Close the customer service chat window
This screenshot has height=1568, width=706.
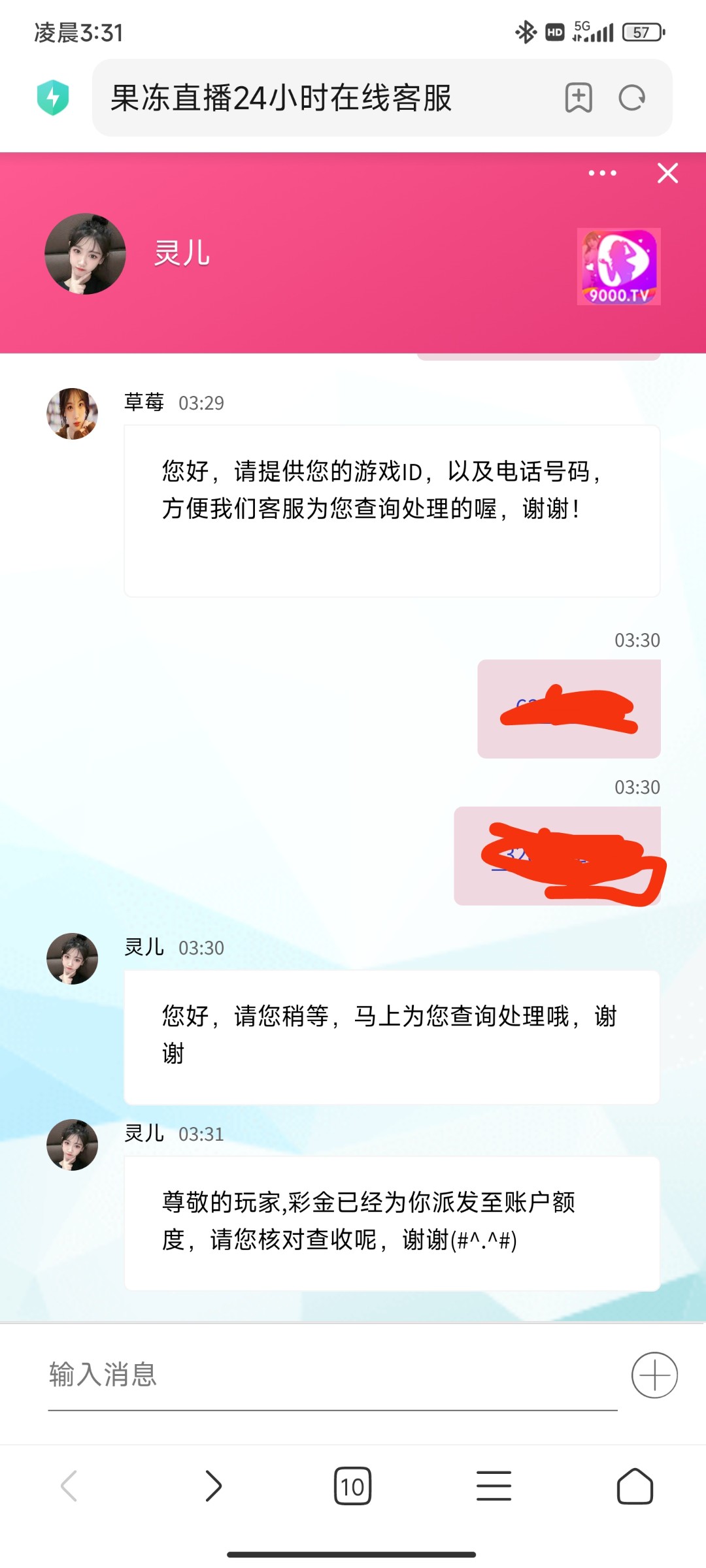click(667, 173)
